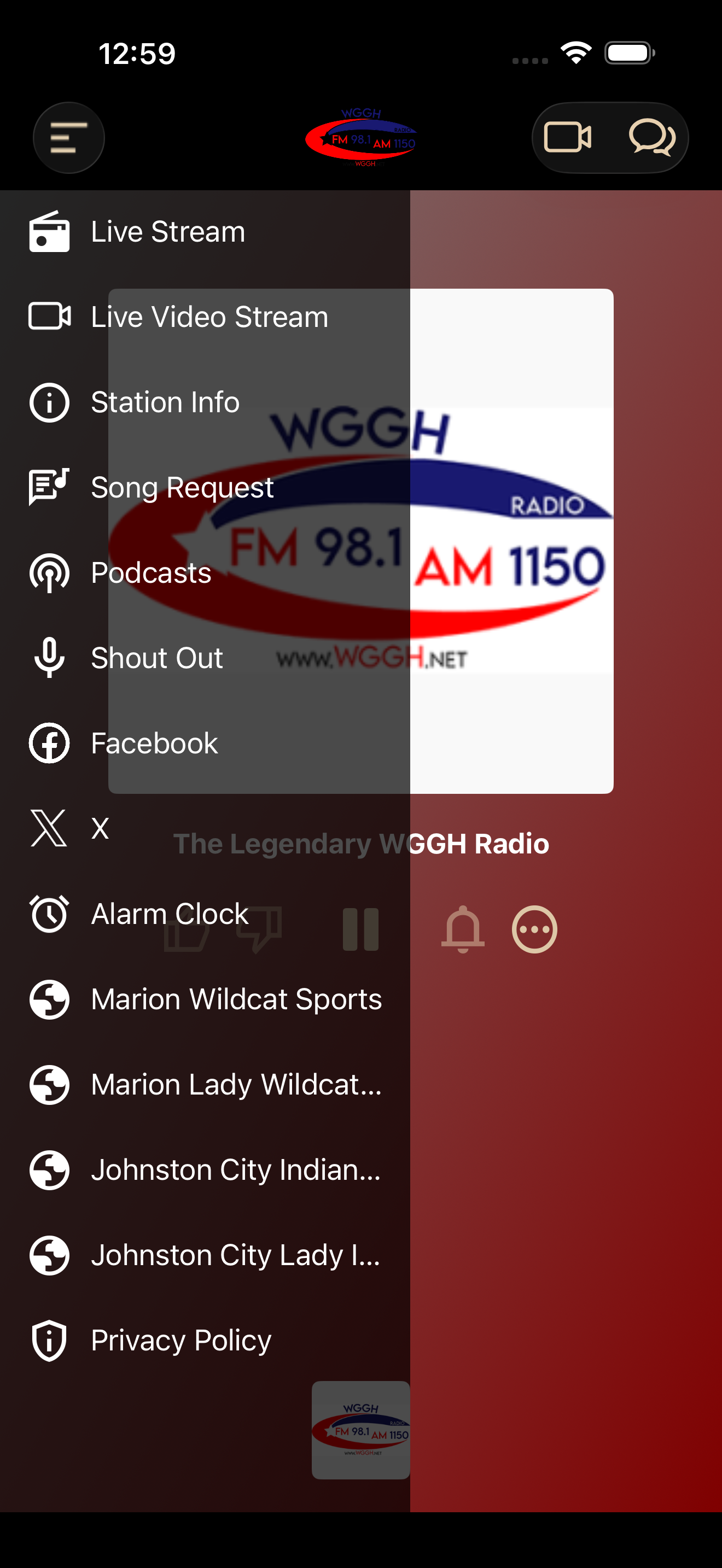The height and width of the screenshot is (1568, 722).
Task: View the Privacy Policy
Action: point(205,1341)
